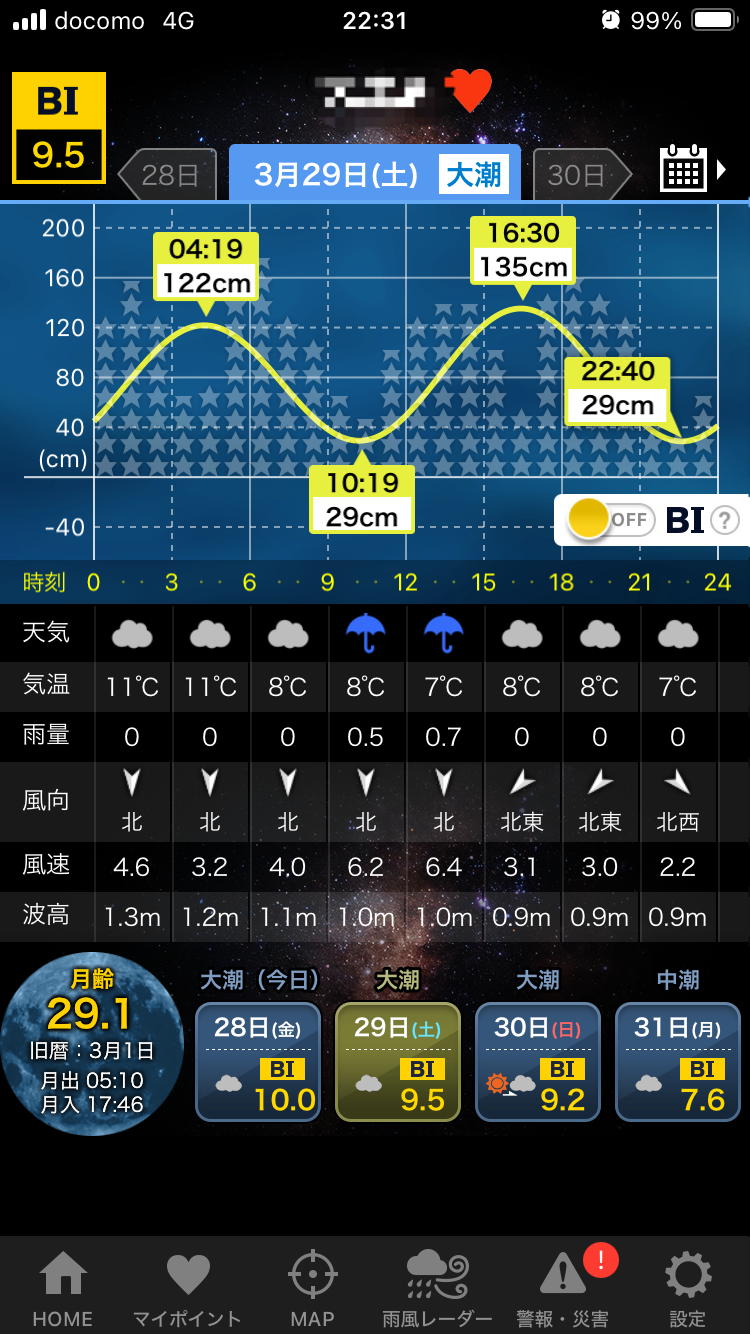Open the マイポイント tab

click(x=187, y=1288)
